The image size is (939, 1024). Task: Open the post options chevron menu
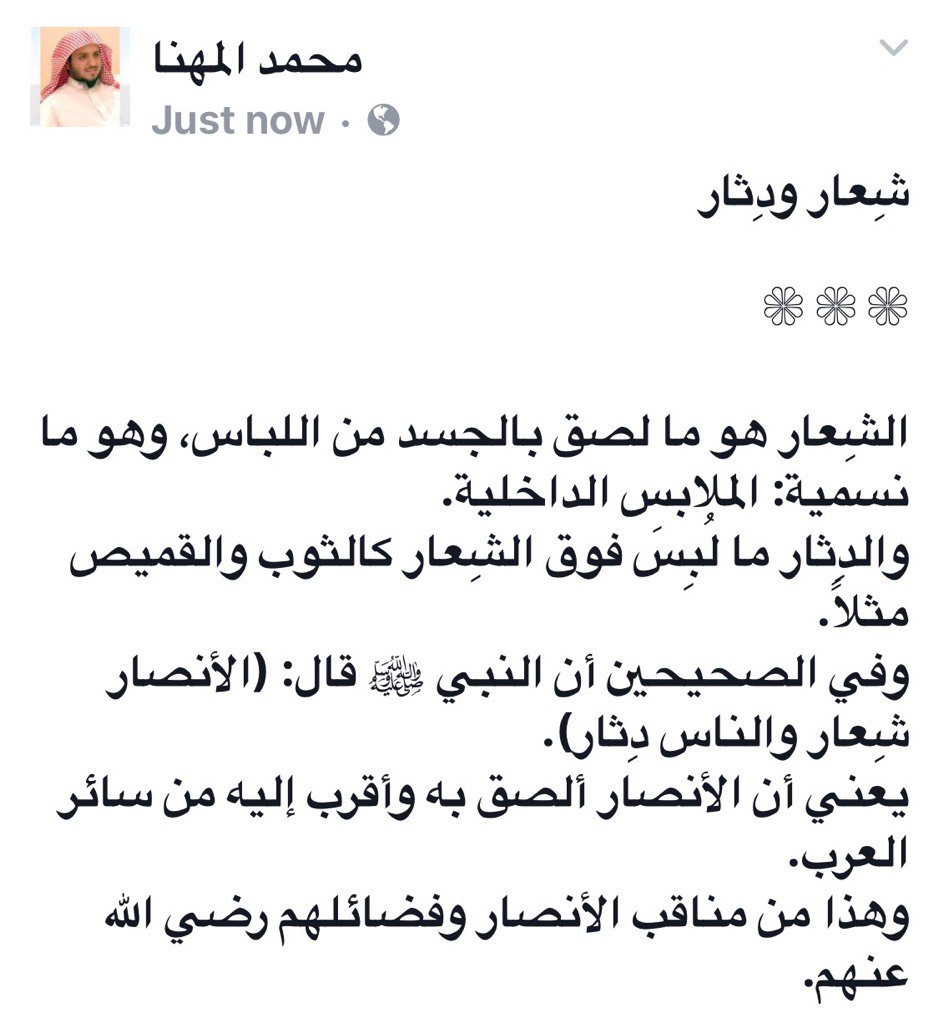[893, 47]
